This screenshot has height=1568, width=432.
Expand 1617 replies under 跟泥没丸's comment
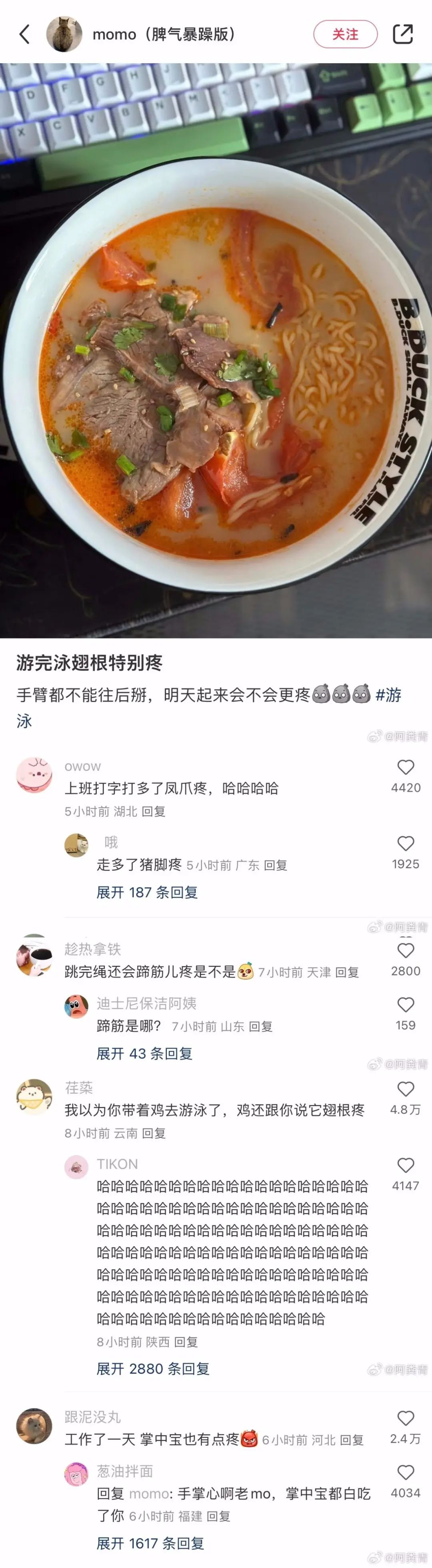150,1543
